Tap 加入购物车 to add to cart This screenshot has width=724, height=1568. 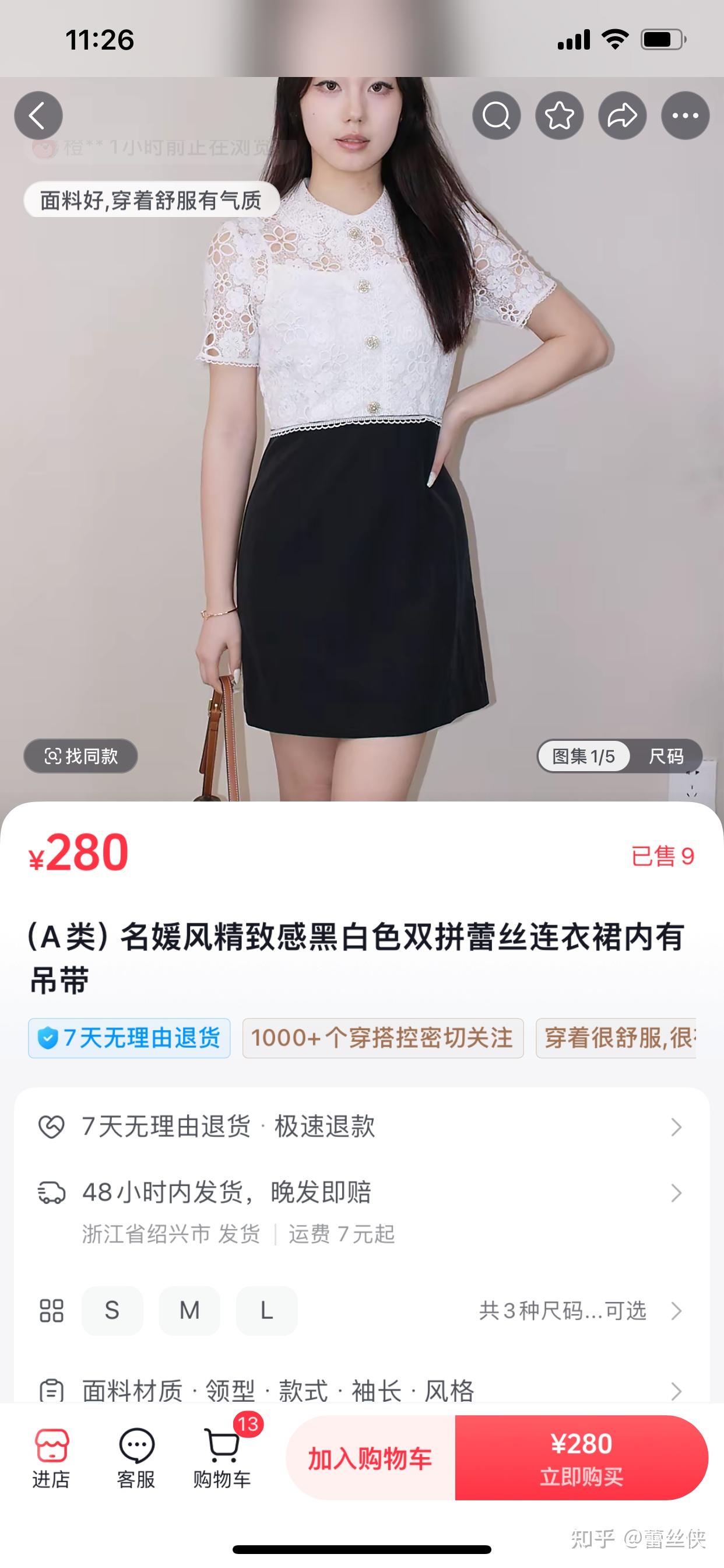coord(370,1458)
